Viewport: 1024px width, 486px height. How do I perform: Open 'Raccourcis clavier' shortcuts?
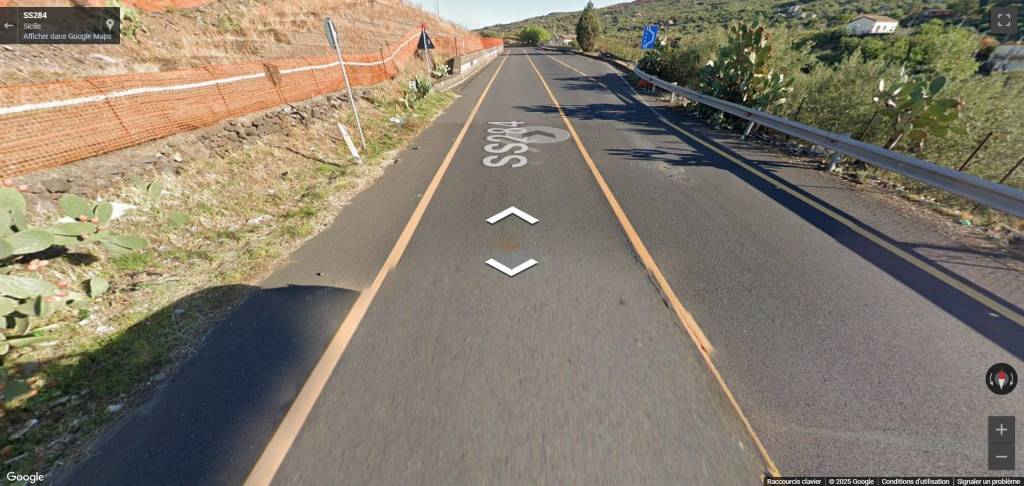794,481
